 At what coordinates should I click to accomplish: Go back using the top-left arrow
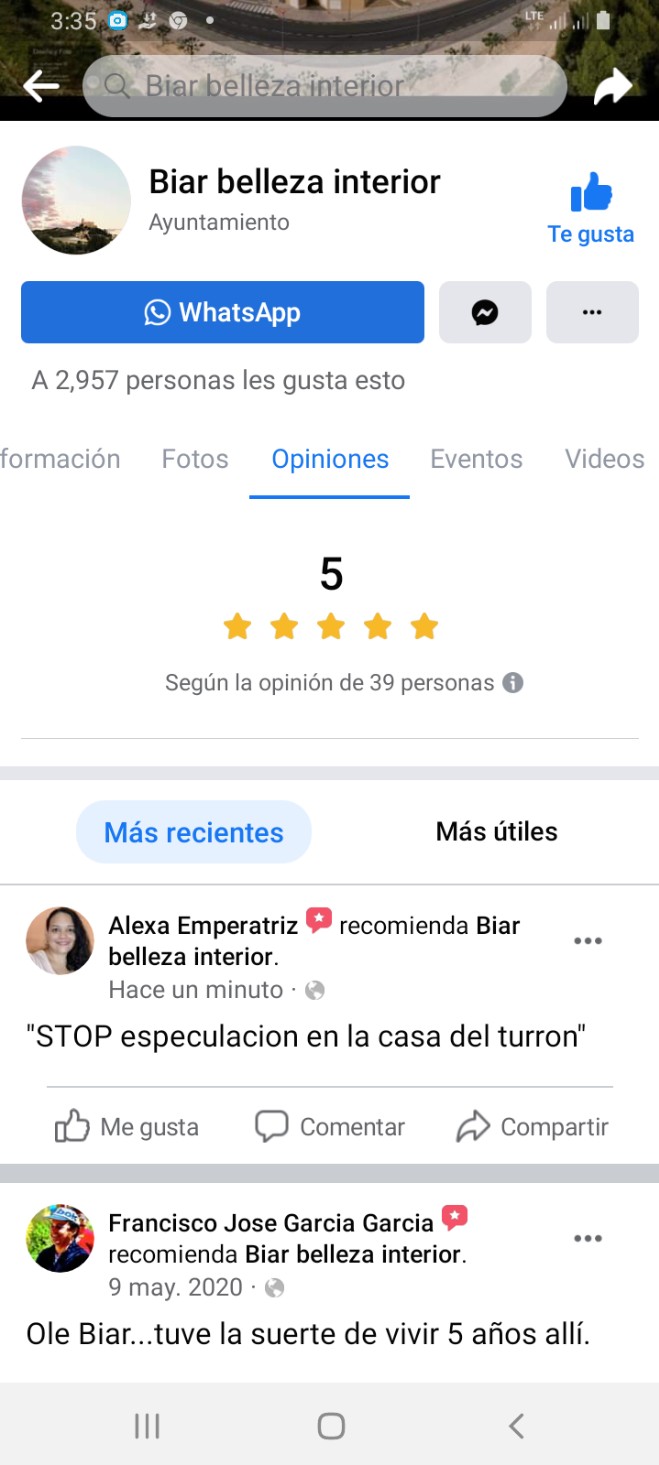[x=40, y=87]
